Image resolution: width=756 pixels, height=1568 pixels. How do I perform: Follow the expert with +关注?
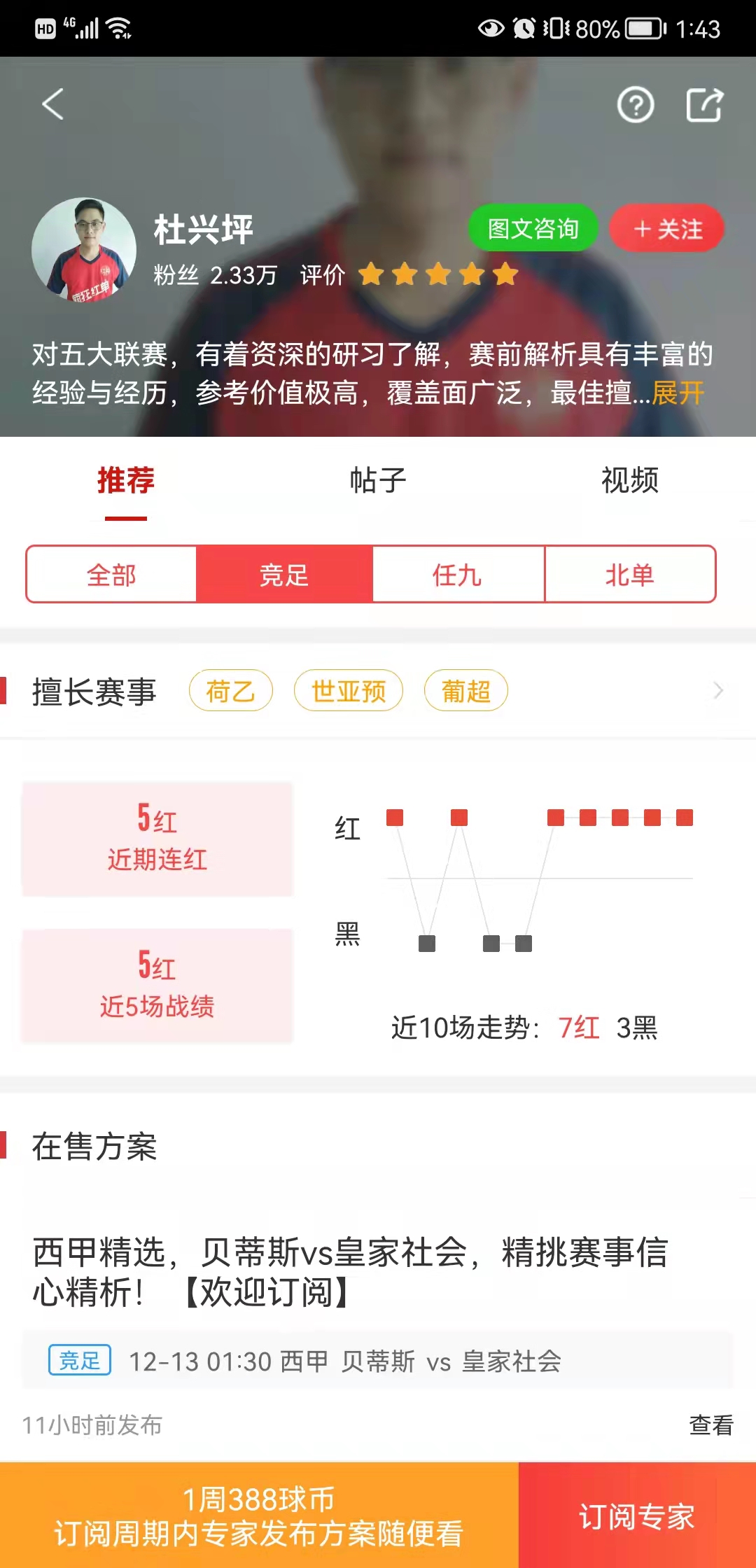(x=667, y=228)
